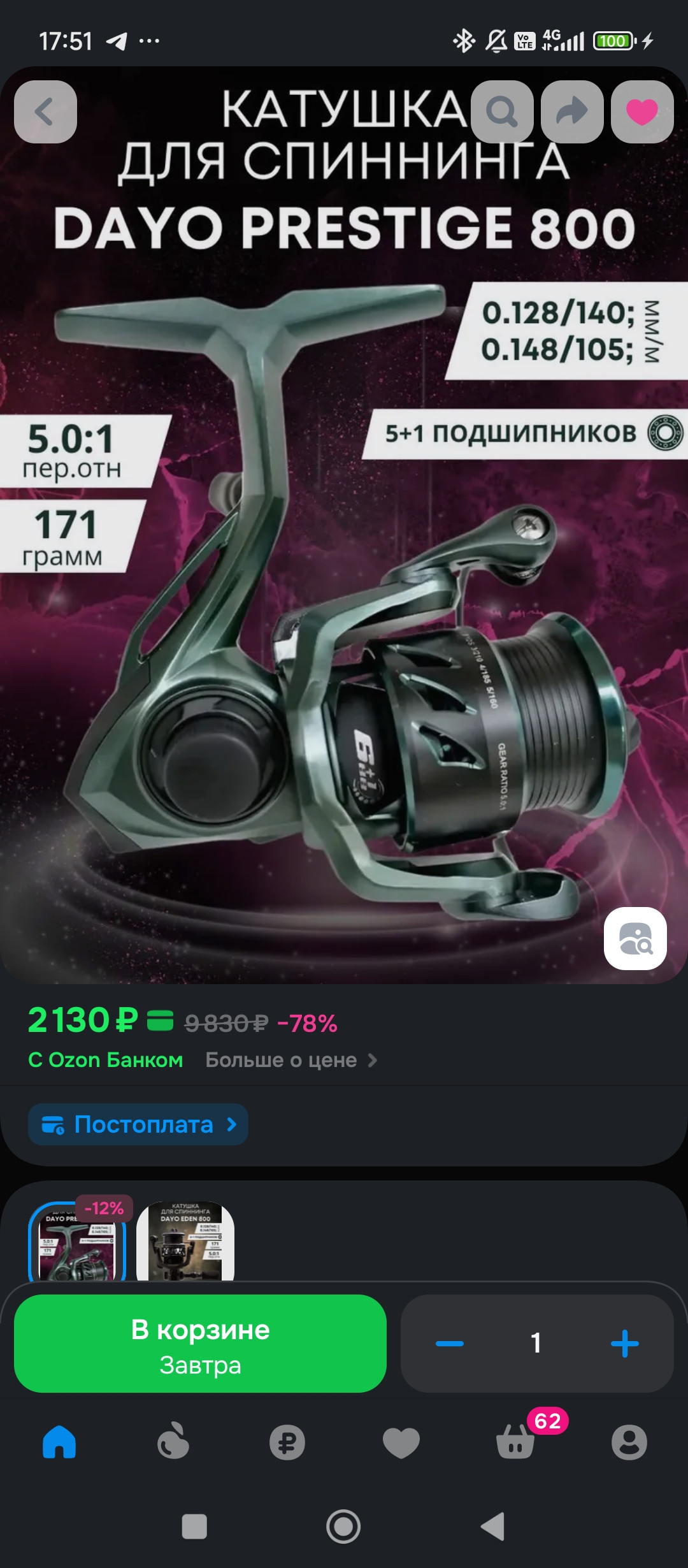This screenshot has height=1568, width=688.
Task: Share this product
Action: [x=572, y=112]
